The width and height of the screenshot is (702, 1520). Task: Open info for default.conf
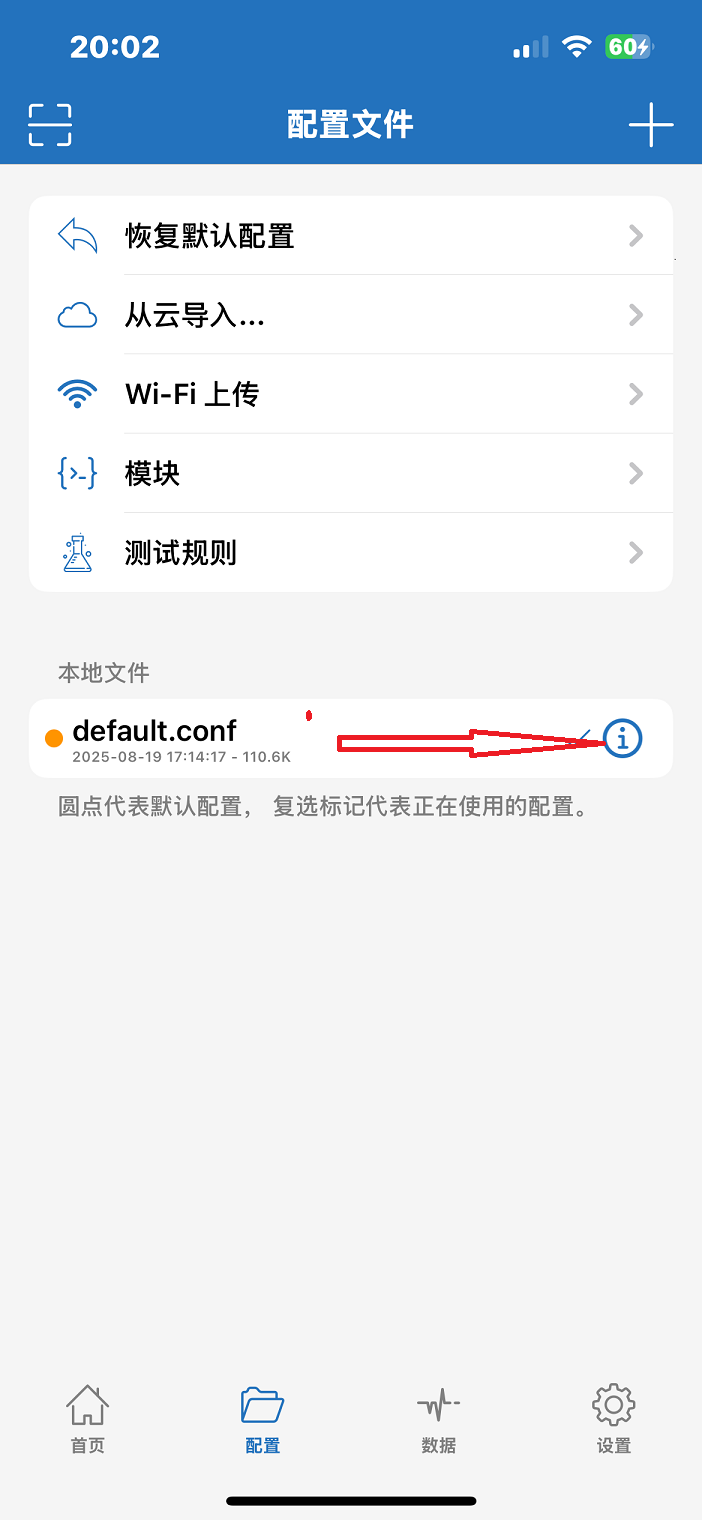coord(623,739)
